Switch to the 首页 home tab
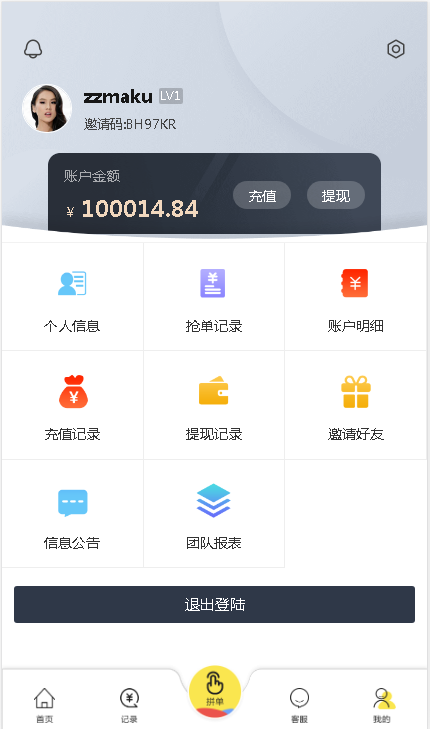Image resolution: width=430 pixels, height=729 pixels. point(45,705)
